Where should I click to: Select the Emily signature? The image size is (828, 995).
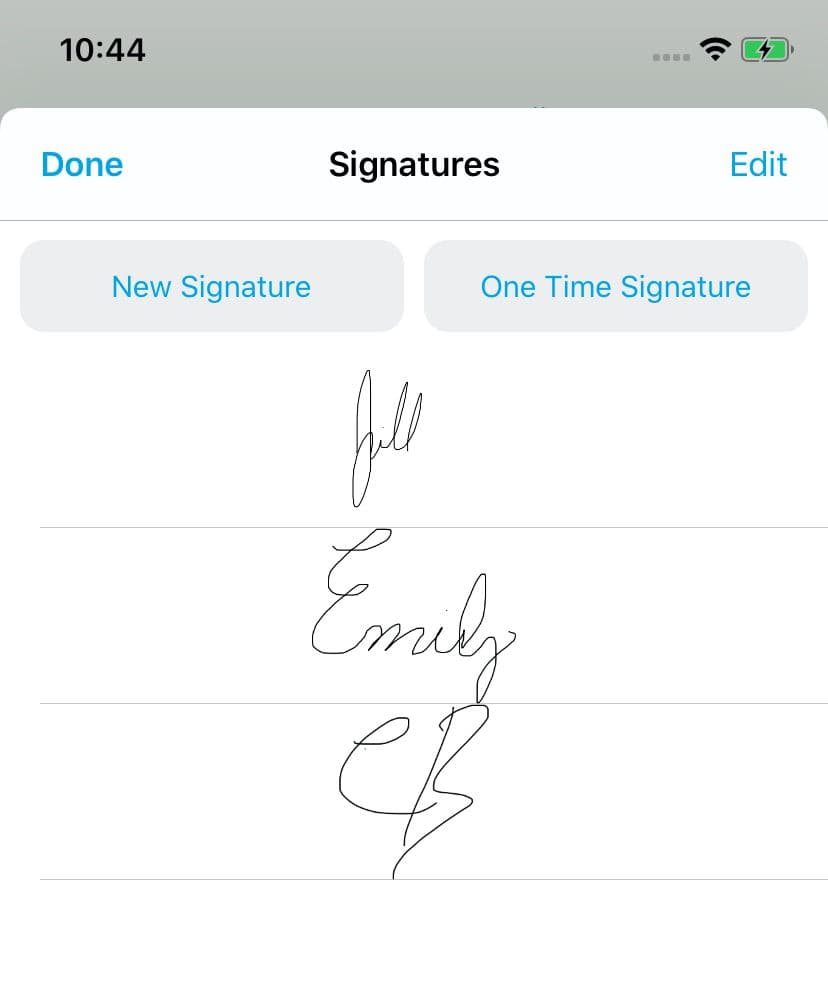pos(412,615)
